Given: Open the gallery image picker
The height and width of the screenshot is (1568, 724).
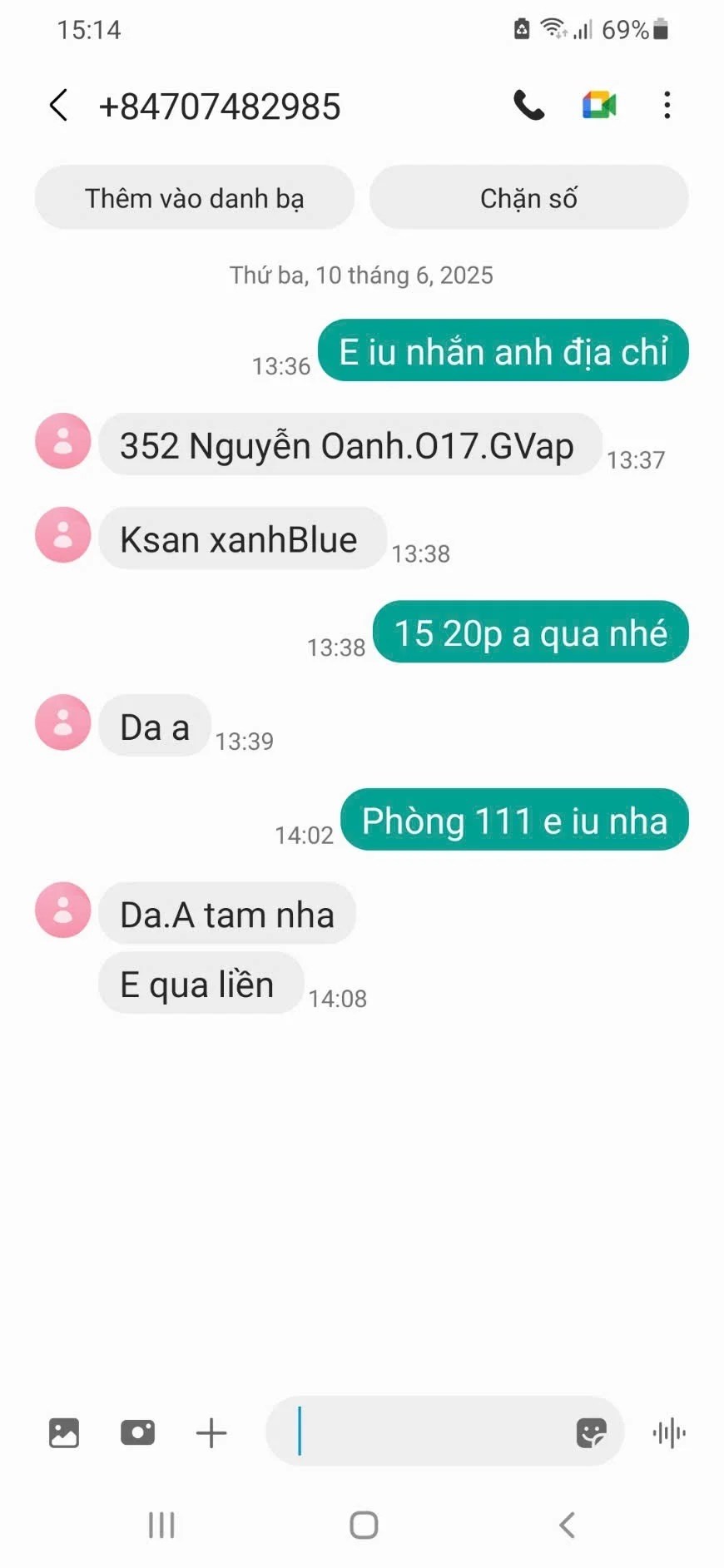Looking at the screenshot, I should pyautogui.click(x=64, y=1432).
